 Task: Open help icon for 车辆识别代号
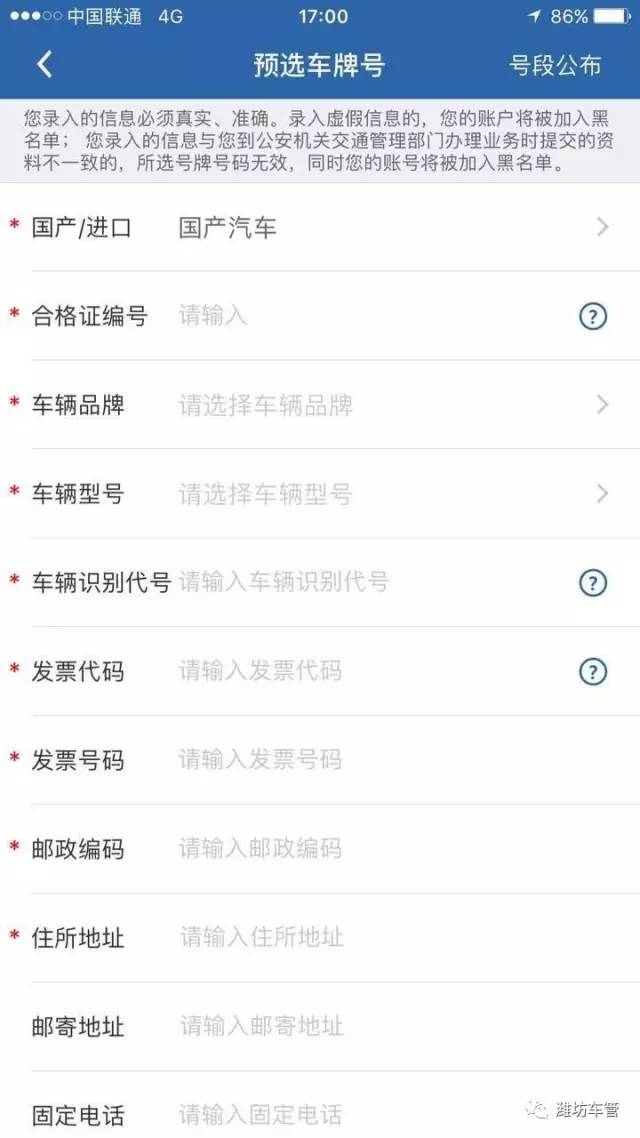pos(593,583)
